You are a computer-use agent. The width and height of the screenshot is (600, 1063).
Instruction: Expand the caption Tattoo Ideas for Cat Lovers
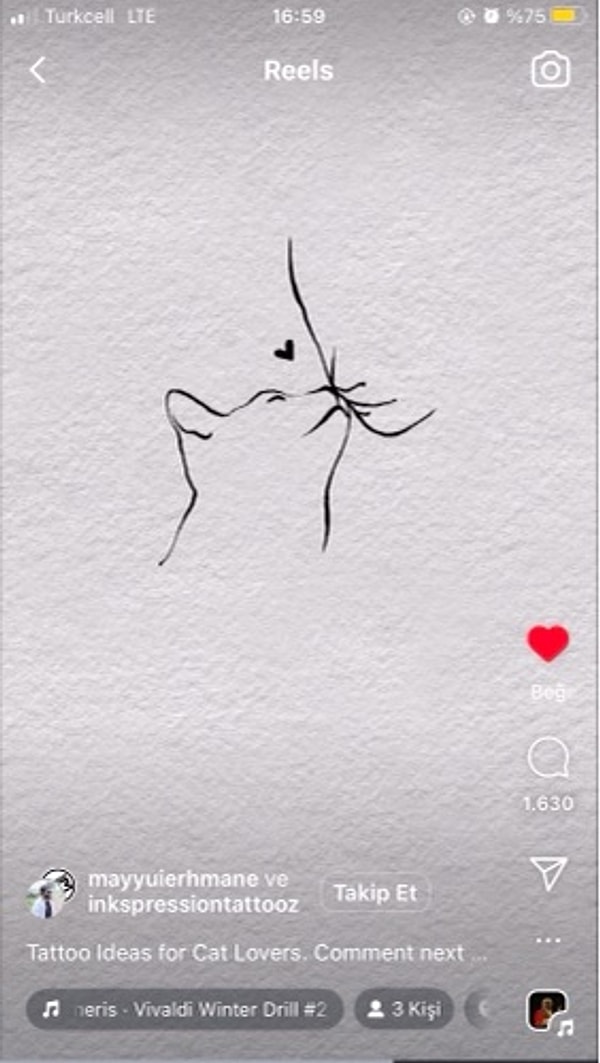pos(256,953)
